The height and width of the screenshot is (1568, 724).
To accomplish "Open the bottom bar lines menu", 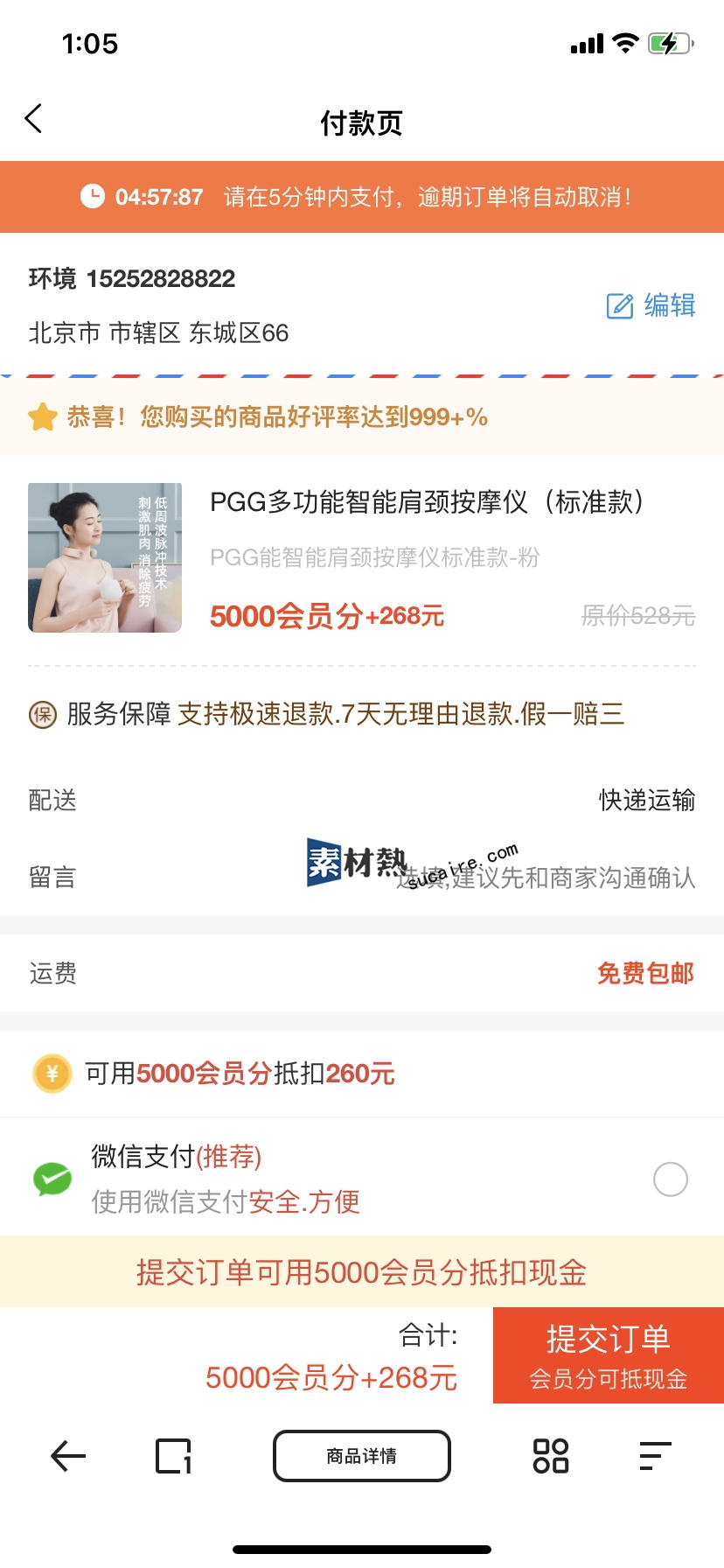I will [655, 1456].
